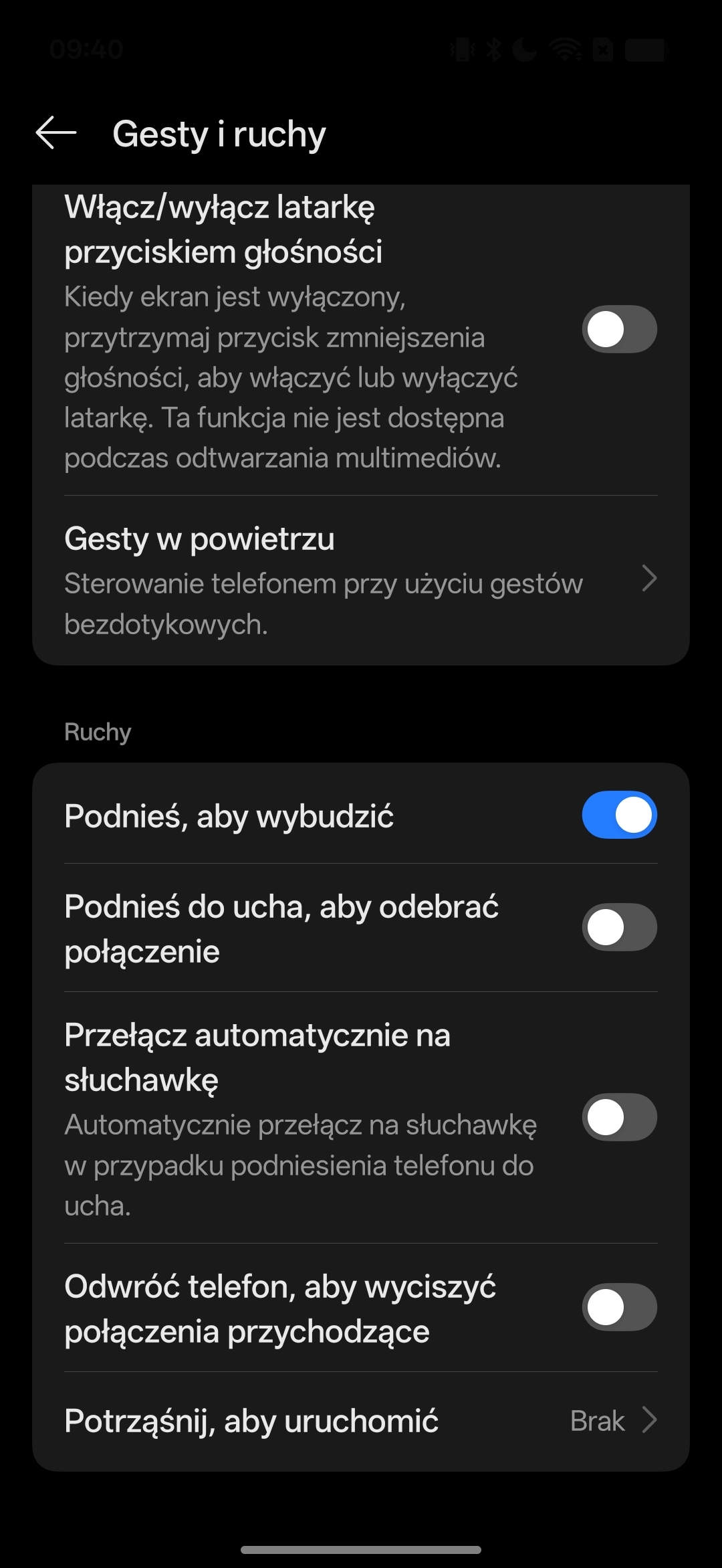The height and width of the screenshot is (1568, 722).
Task: Open Potrząśnij, aby uruchomić options
Action: pos(361,1421)
